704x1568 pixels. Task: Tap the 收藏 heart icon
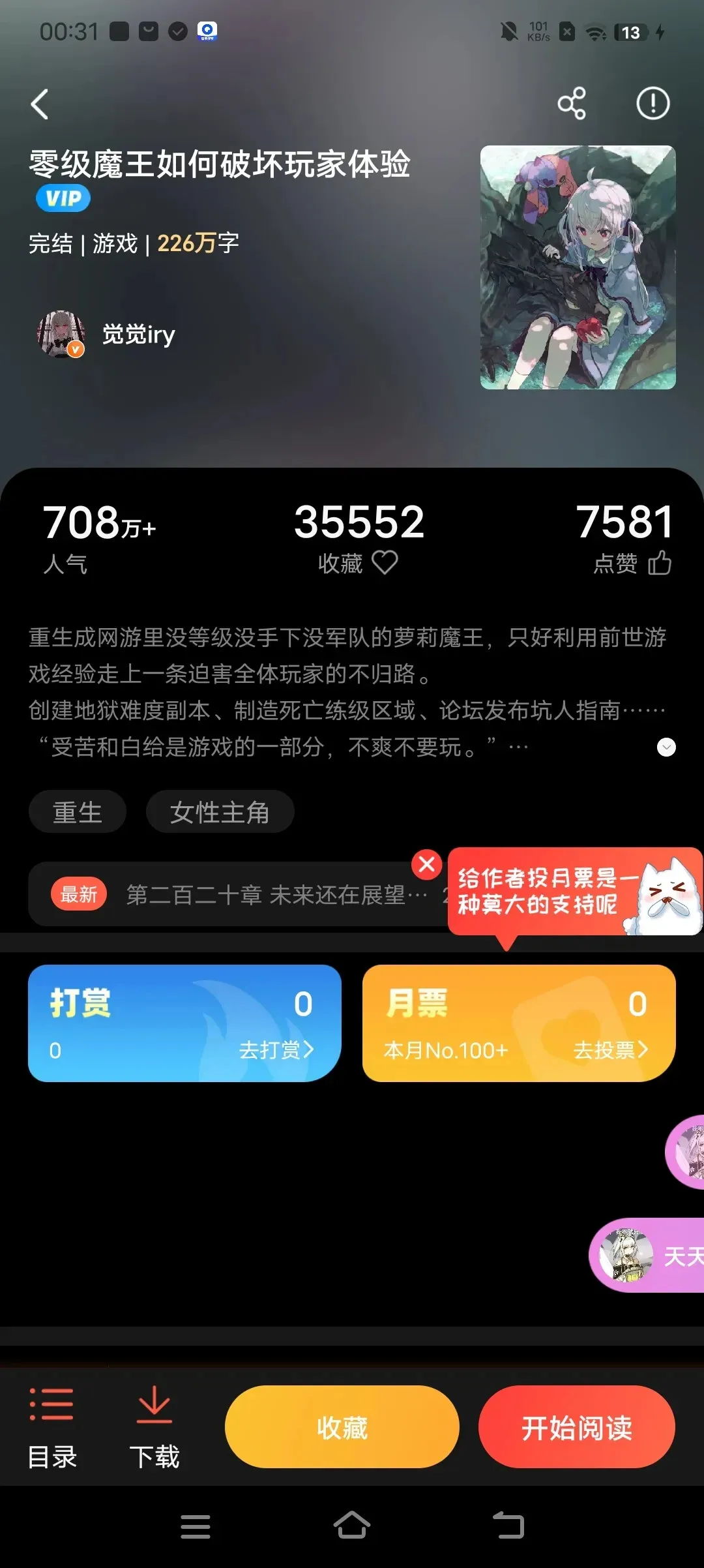tap(385, 562)
